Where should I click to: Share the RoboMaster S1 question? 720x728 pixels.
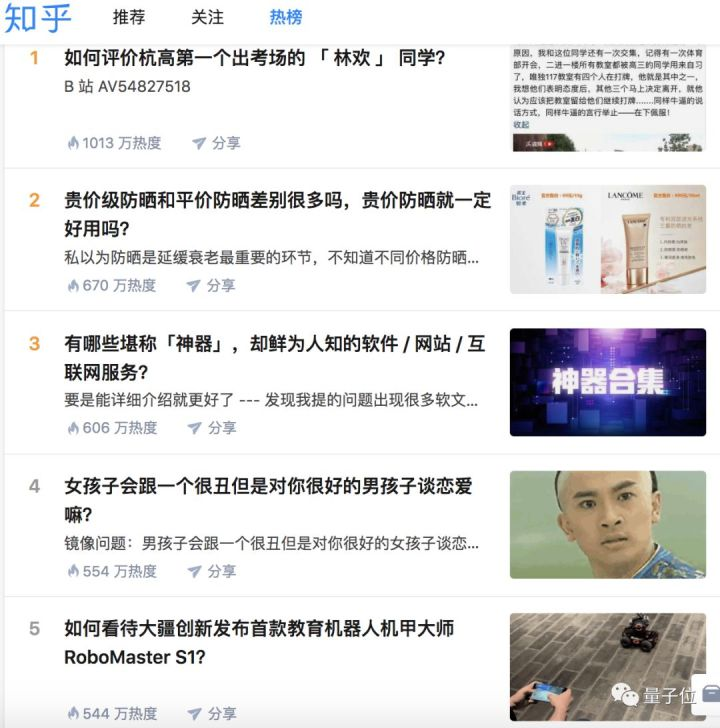click(211, 714)
